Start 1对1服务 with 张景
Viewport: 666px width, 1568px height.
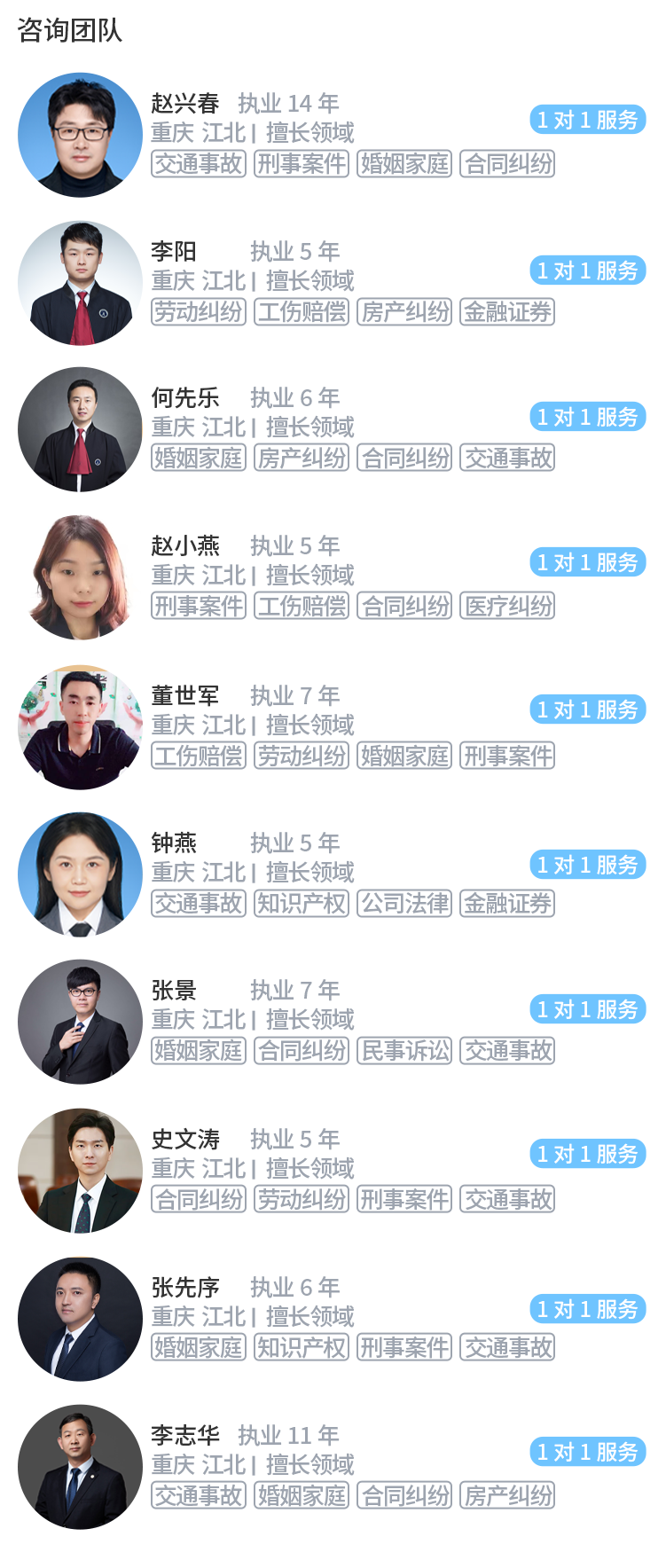coord(587,1009)
